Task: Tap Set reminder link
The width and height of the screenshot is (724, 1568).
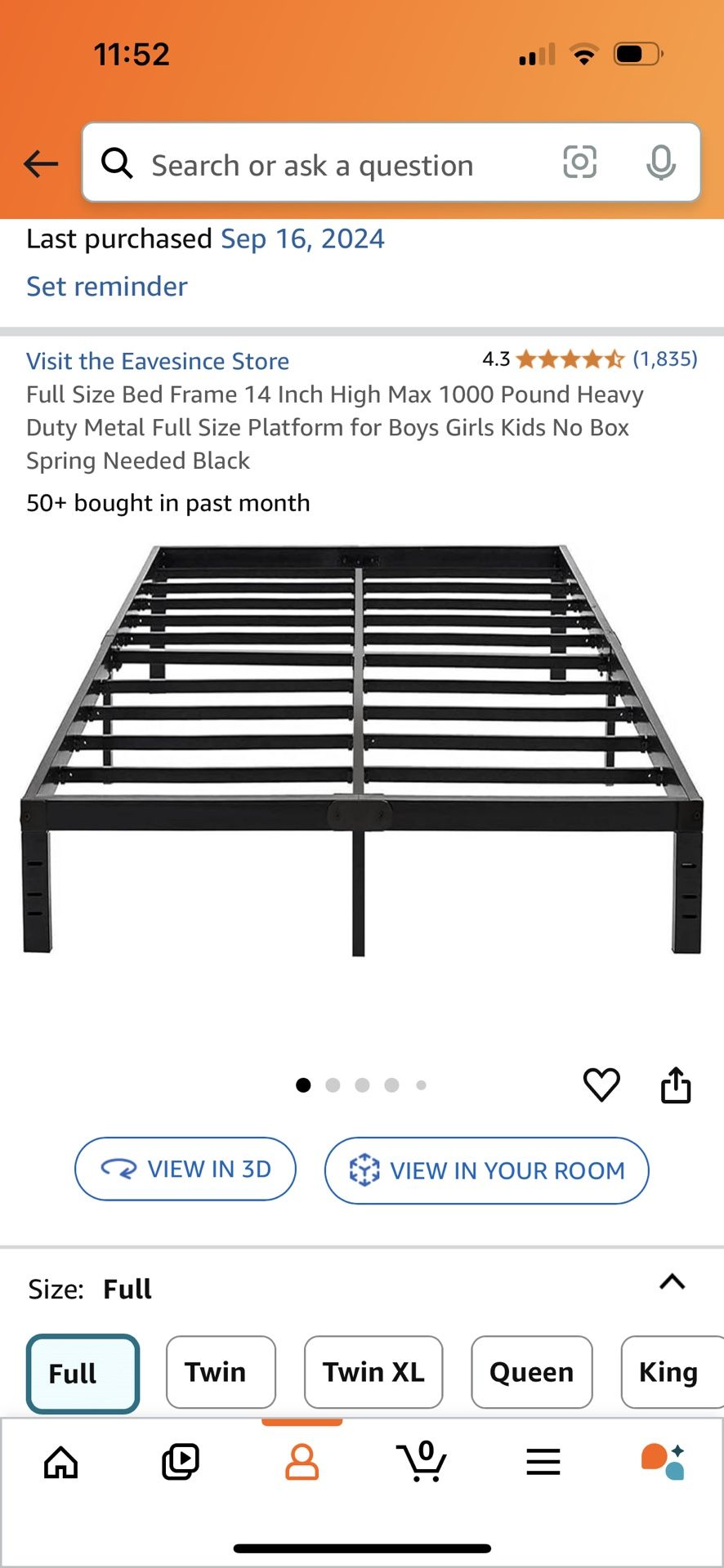Action: [x=107, y=287]
